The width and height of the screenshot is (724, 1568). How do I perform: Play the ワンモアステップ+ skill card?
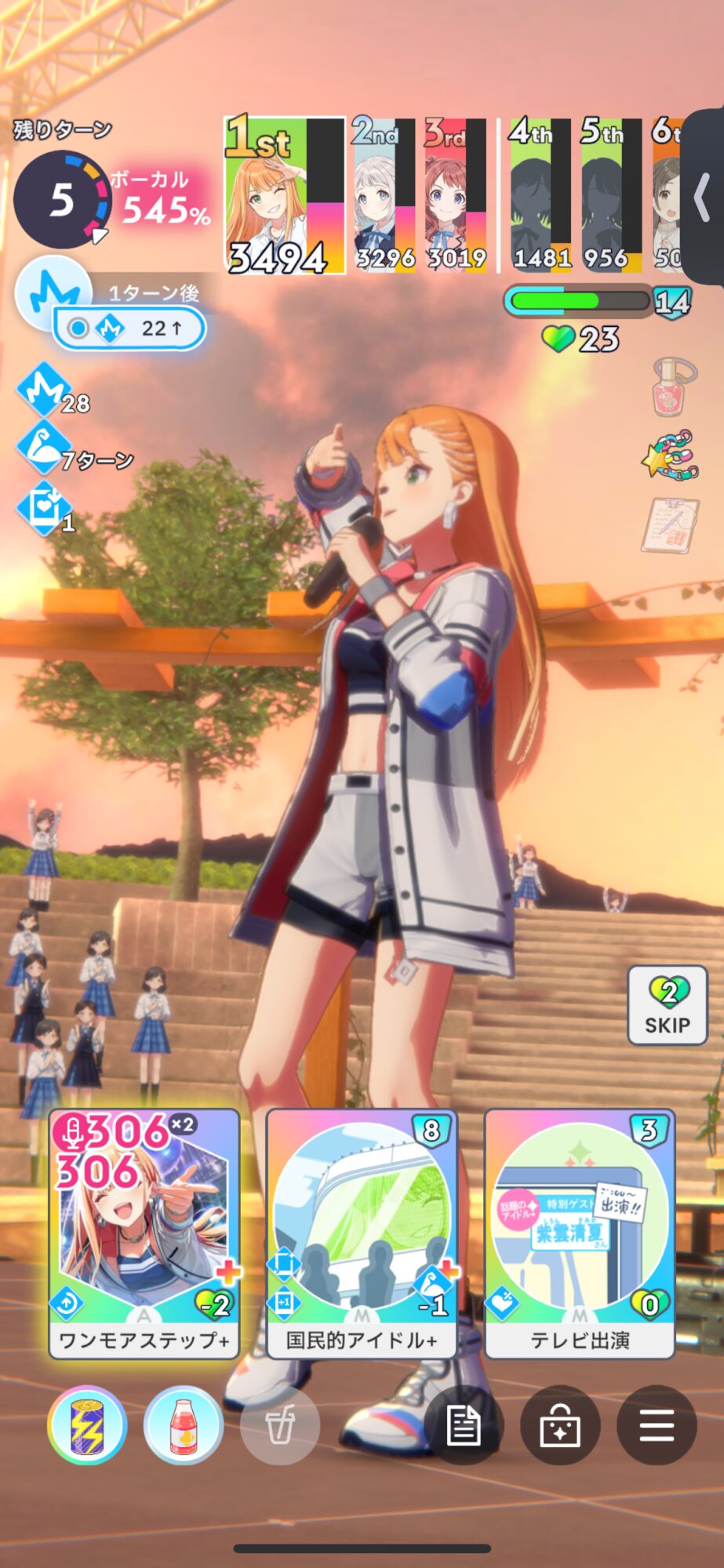(x=144, y=1232)
